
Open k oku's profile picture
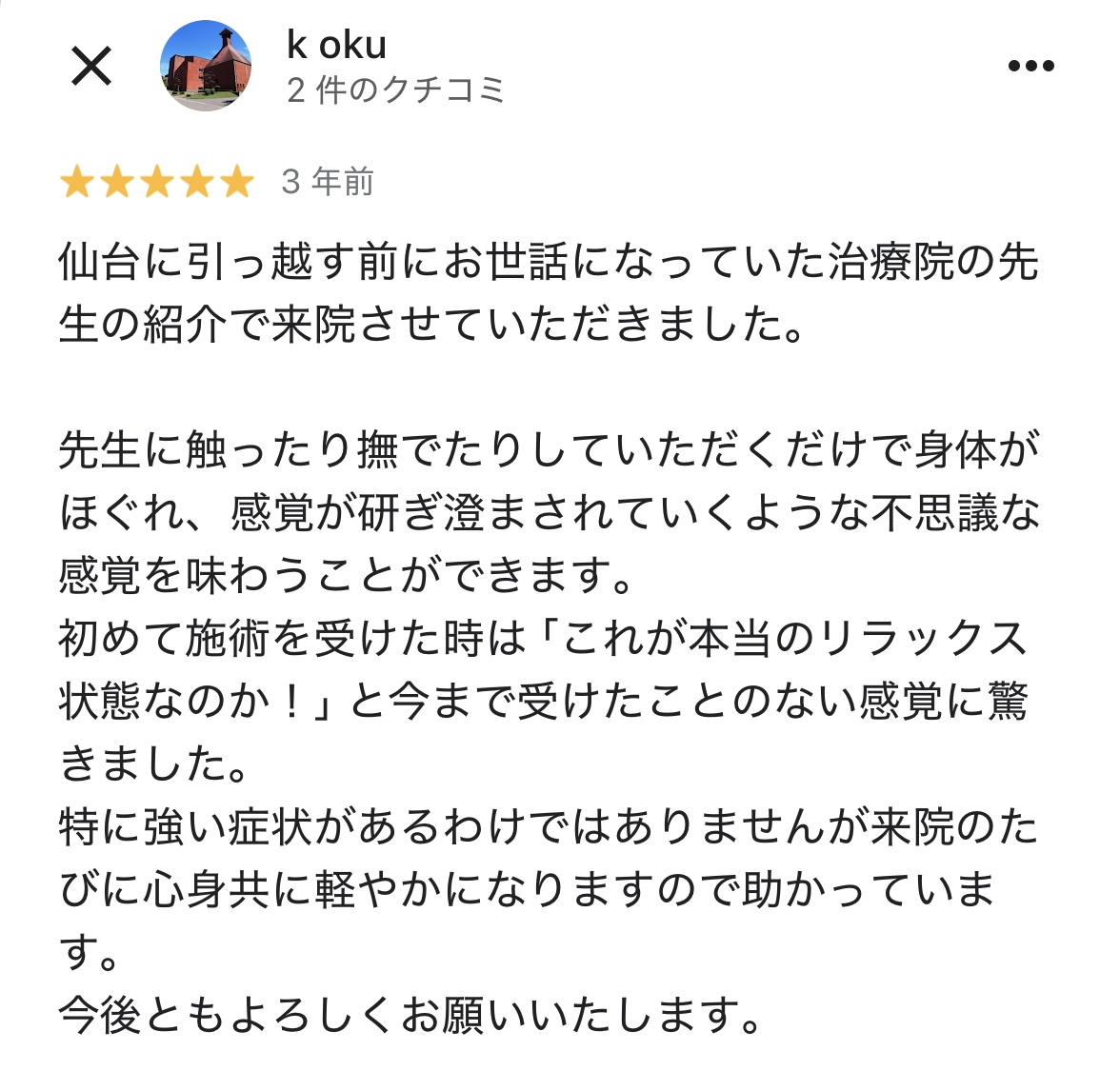(205, 66)
